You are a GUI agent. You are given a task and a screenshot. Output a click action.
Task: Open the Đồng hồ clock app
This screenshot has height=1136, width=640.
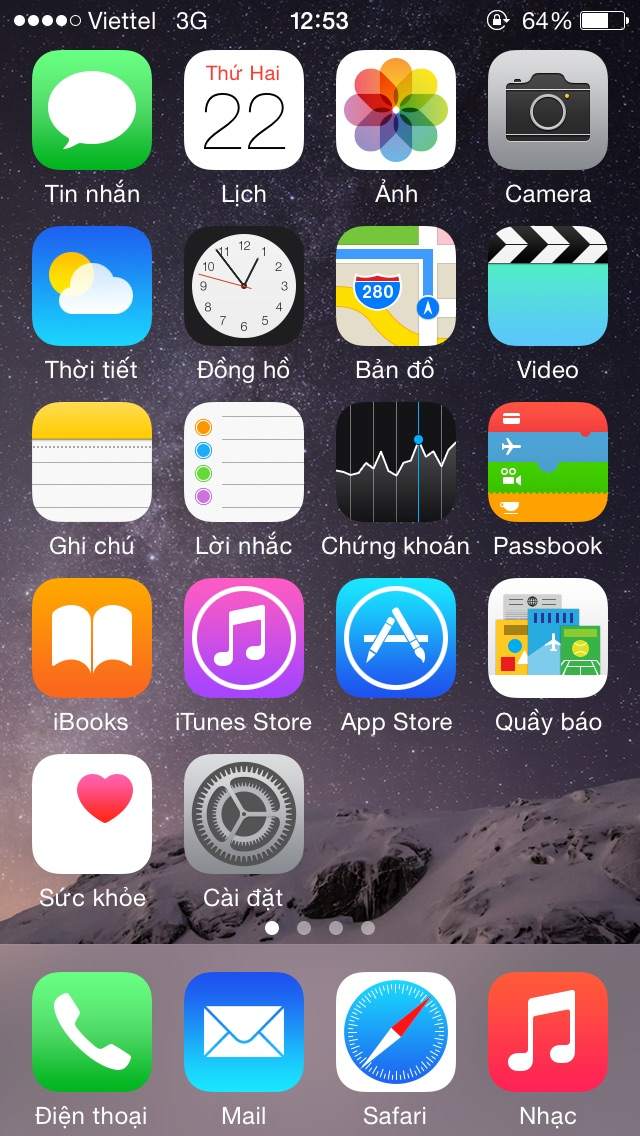tap(244, 286)
